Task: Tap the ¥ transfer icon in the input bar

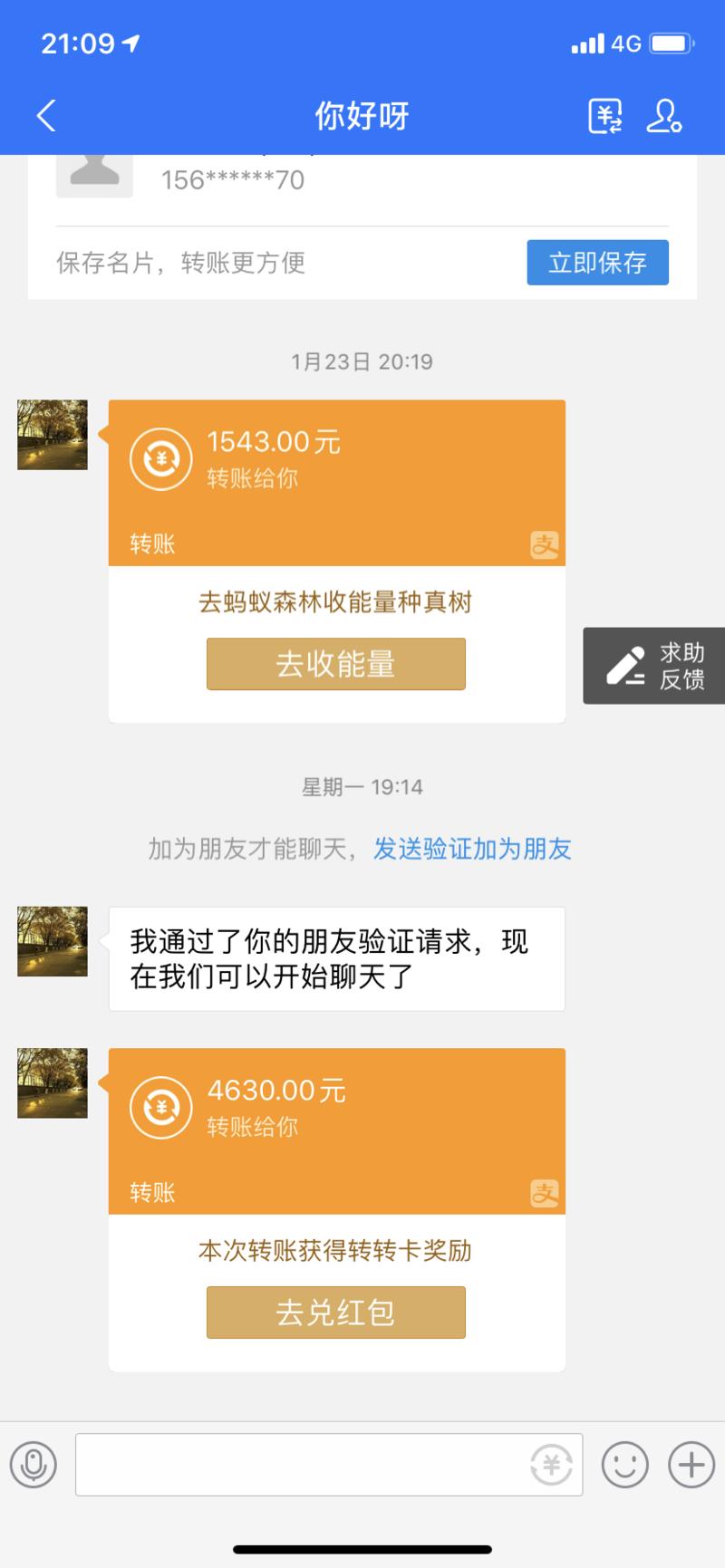Action: point(553,1465)
